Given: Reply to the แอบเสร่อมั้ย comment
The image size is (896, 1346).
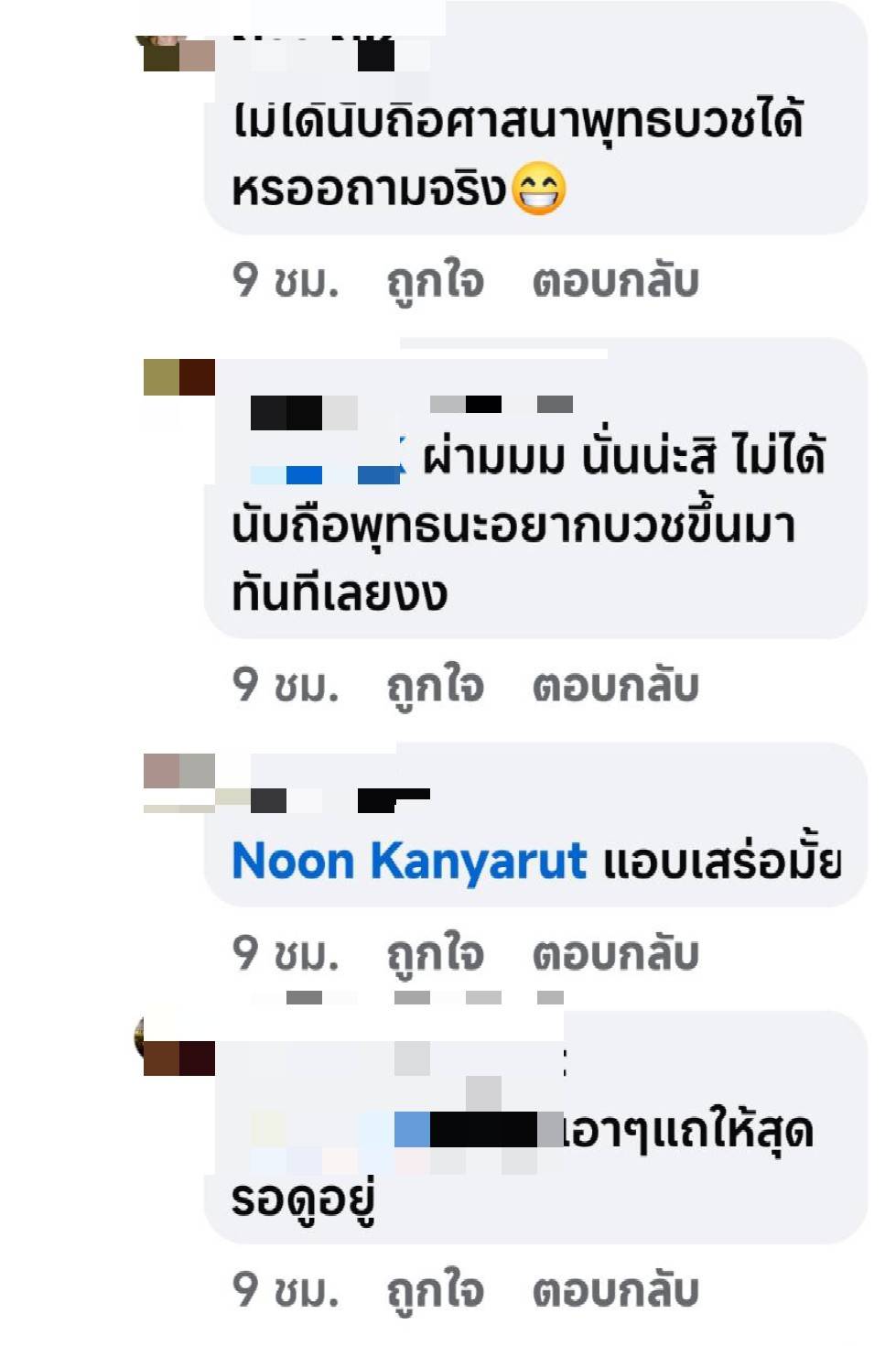Looking at the screenshot, I should (x=615, y=953).
